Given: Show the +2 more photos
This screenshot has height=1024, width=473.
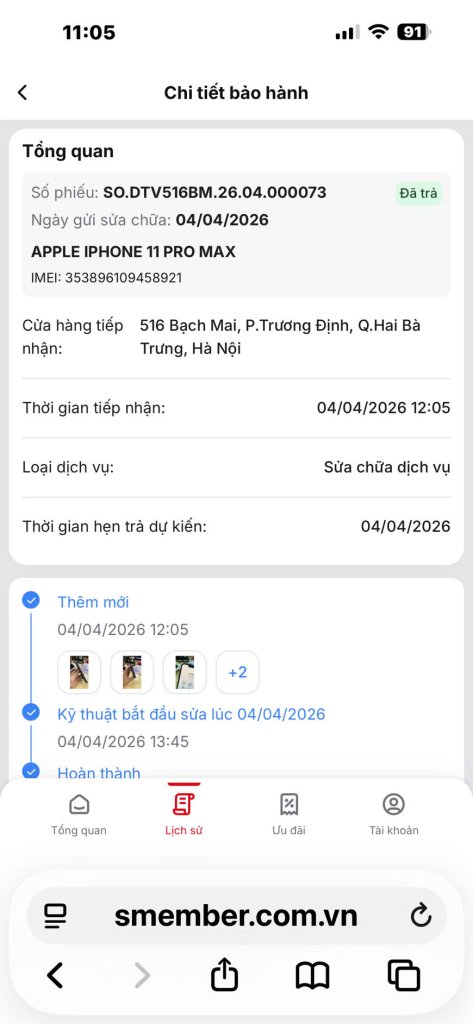Looking at the screenshot, I should click(238, 672).
